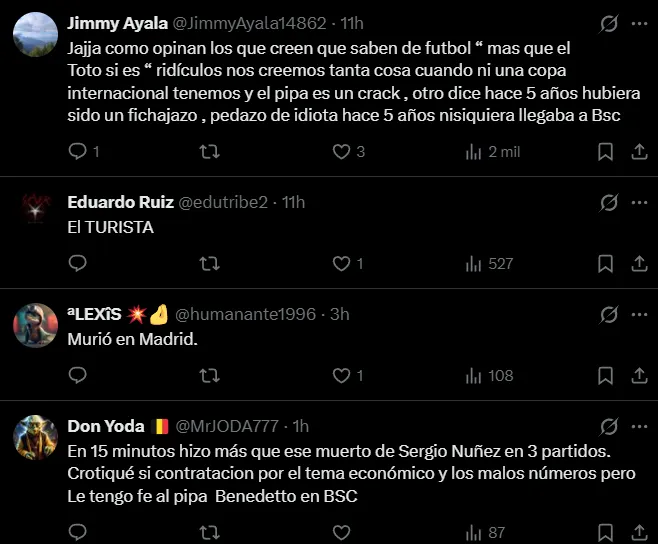Retweet Eduardo Ruiz's 'El TURISTA' tweet

(x=209, y=264)
